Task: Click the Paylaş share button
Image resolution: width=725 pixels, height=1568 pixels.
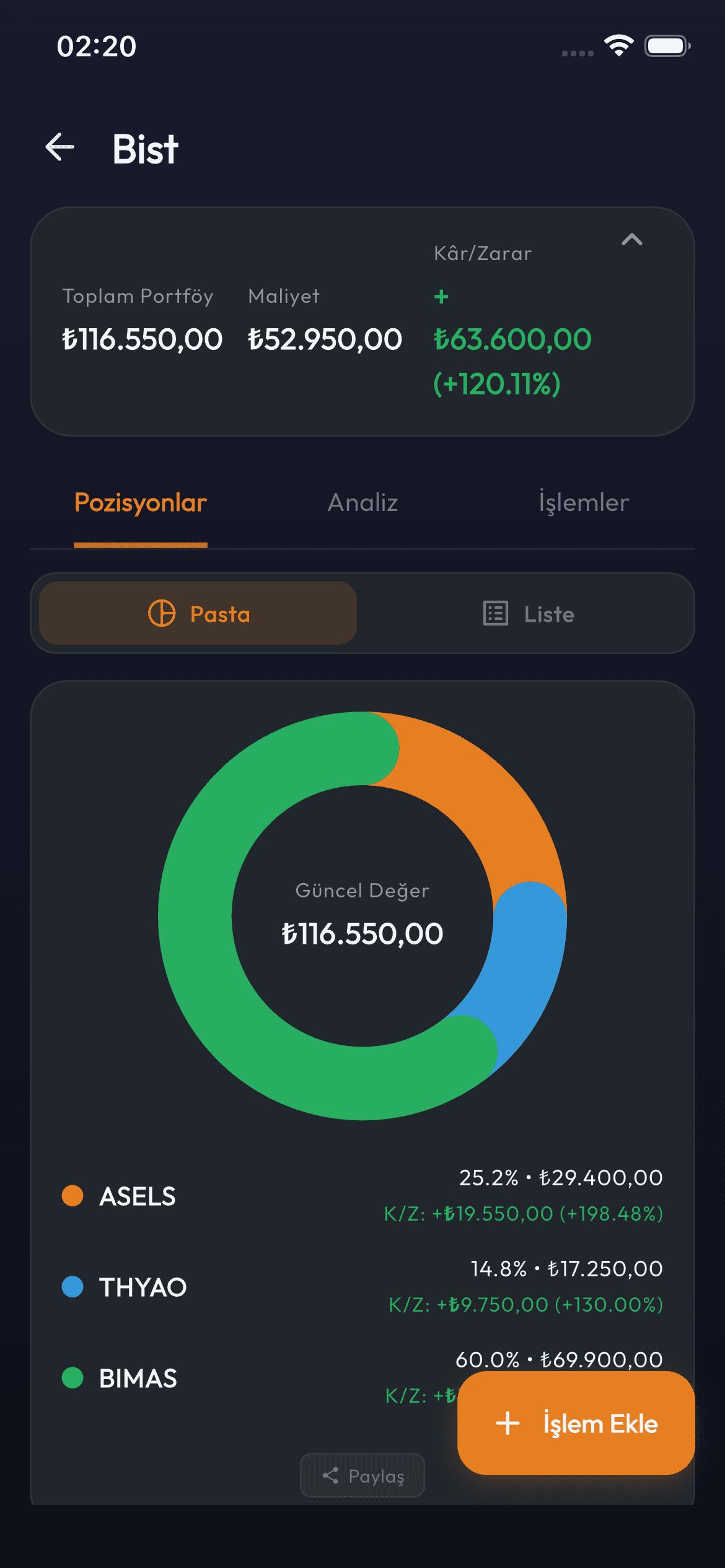Action: pos(362,1476)
